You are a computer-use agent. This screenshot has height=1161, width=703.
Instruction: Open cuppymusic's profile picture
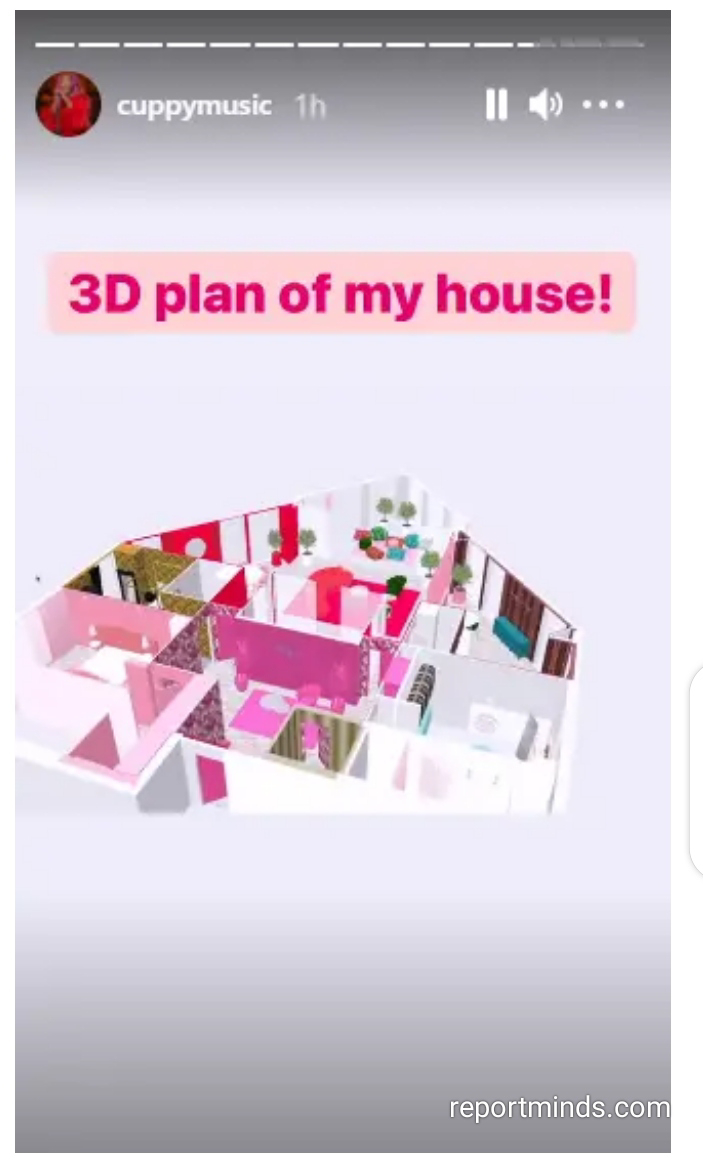(68, 104)
